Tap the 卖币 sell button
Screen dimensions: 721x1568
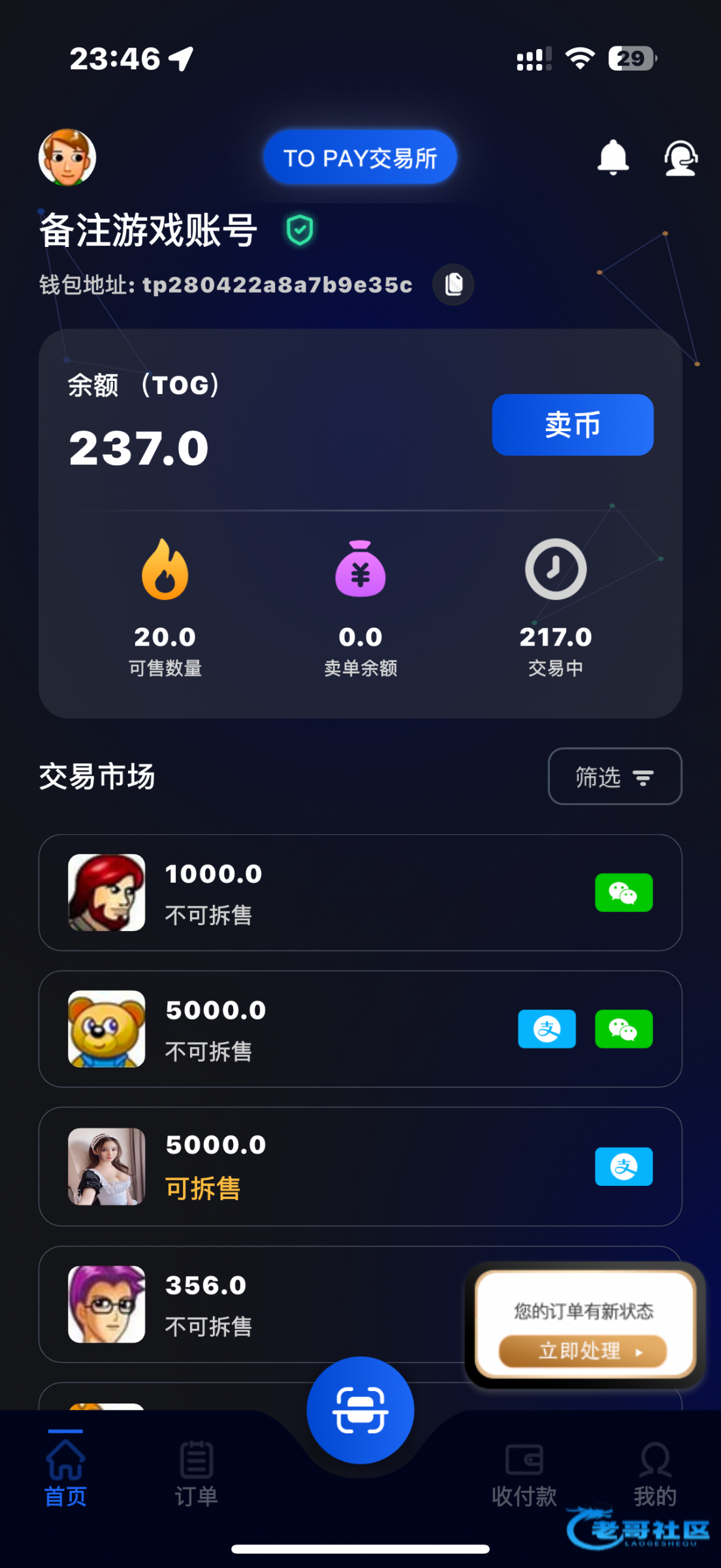(572, 425)
